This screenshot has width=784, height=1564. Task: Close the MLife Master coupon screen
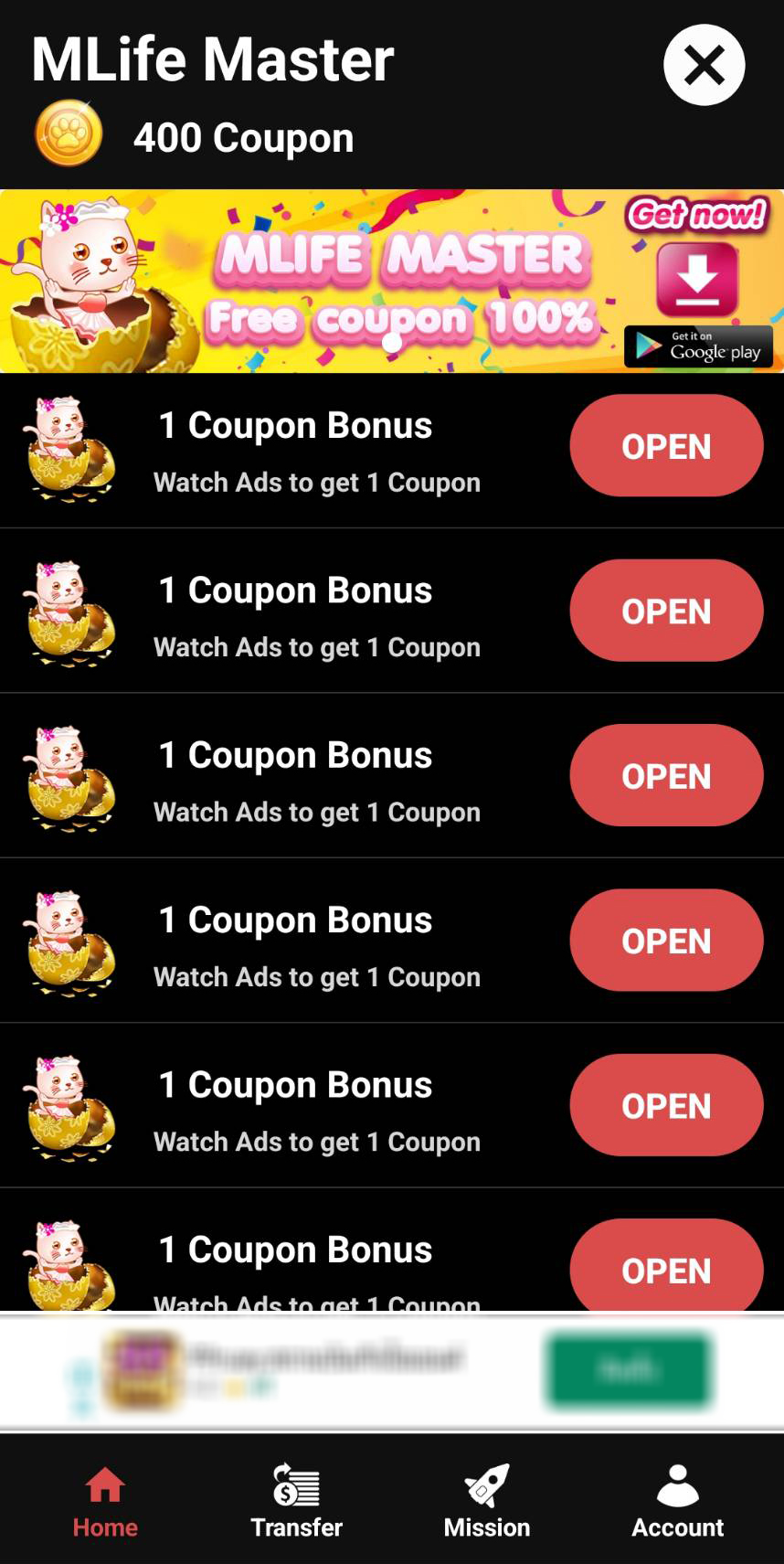704,65
